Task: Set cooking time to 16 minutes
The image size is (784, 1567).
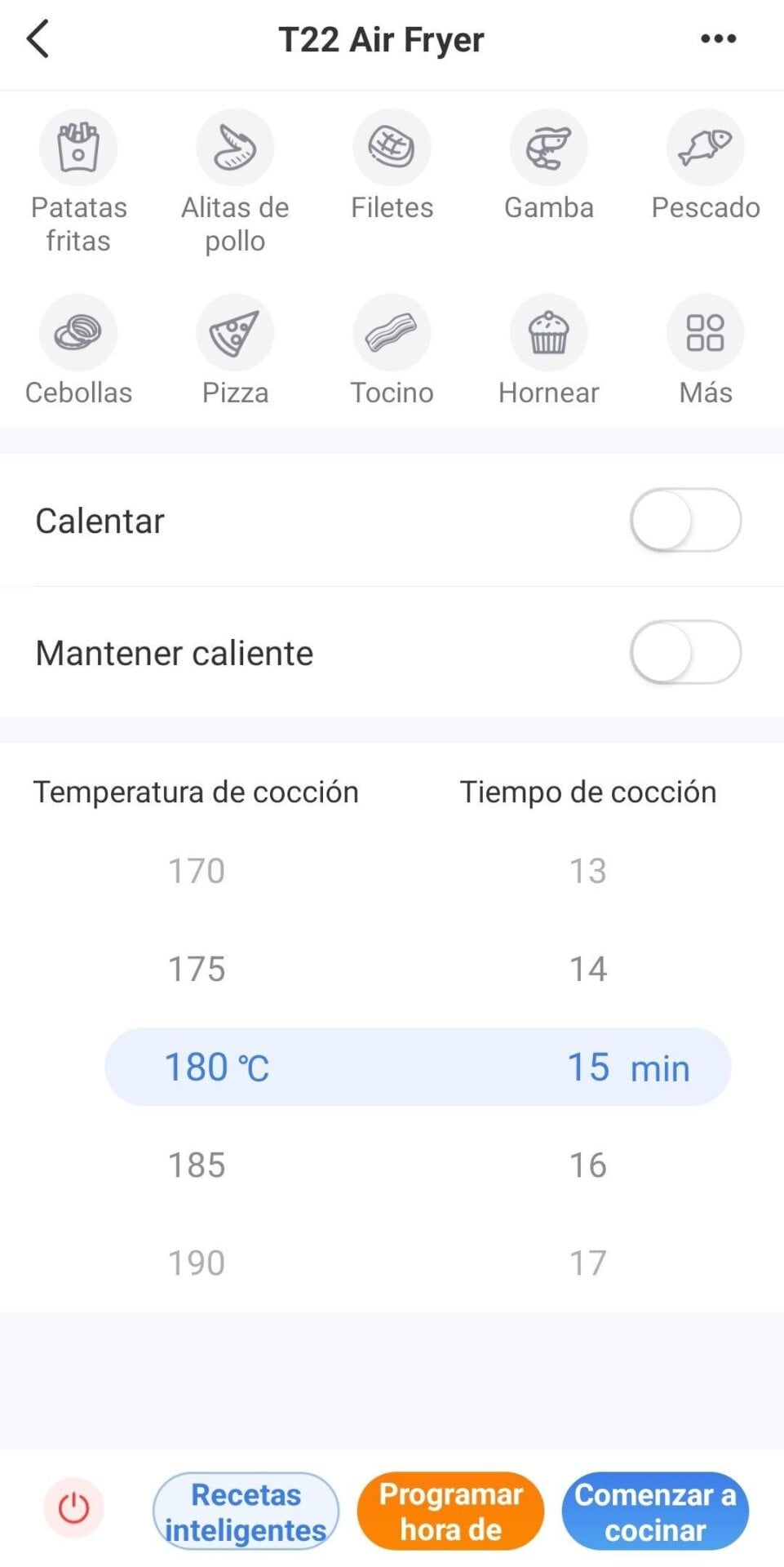Action: click(x=587, y=1165)
